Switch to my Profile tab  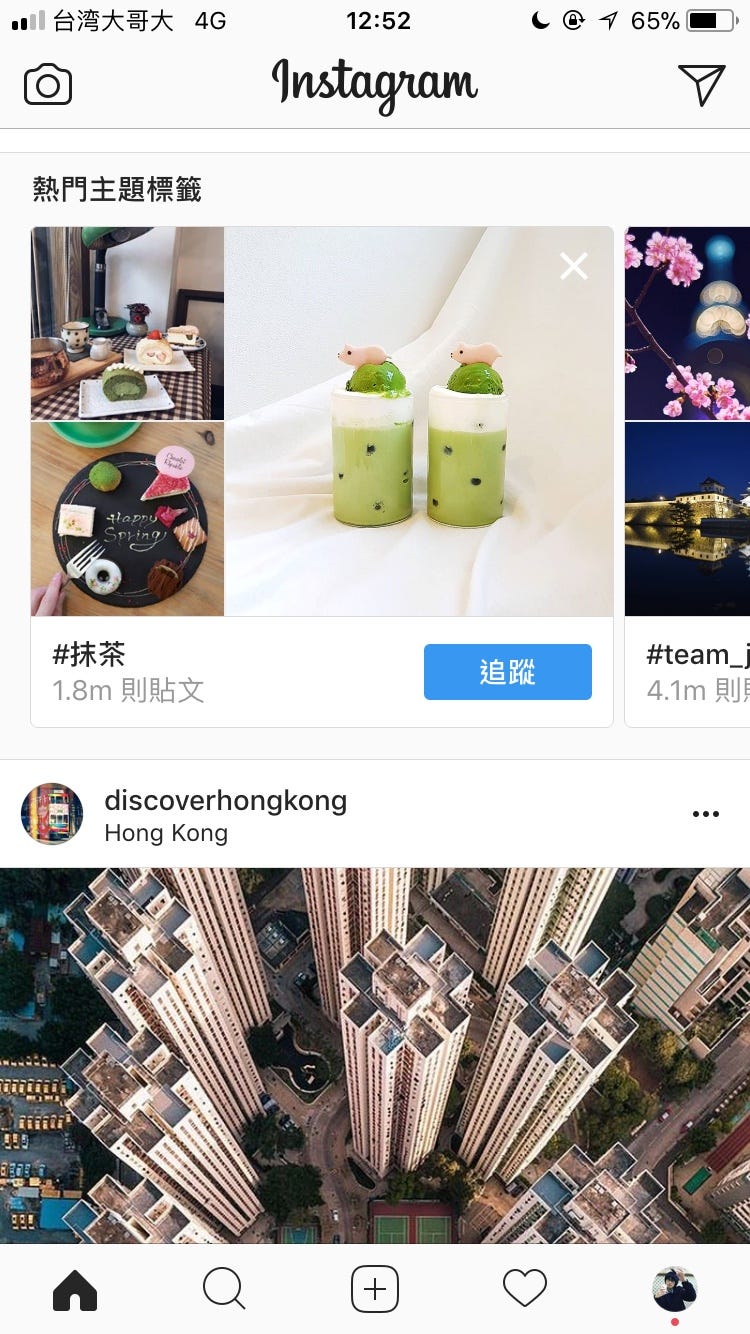pyautogui.click(x=675, y=1289)
